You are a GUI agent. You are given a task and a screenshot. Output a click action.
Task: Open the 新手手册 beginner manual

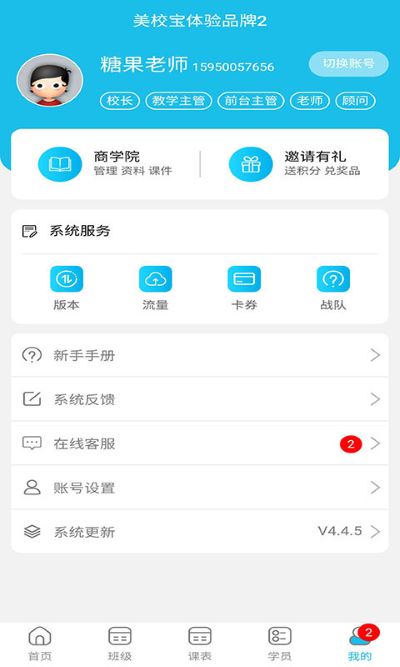coord(200,355)
